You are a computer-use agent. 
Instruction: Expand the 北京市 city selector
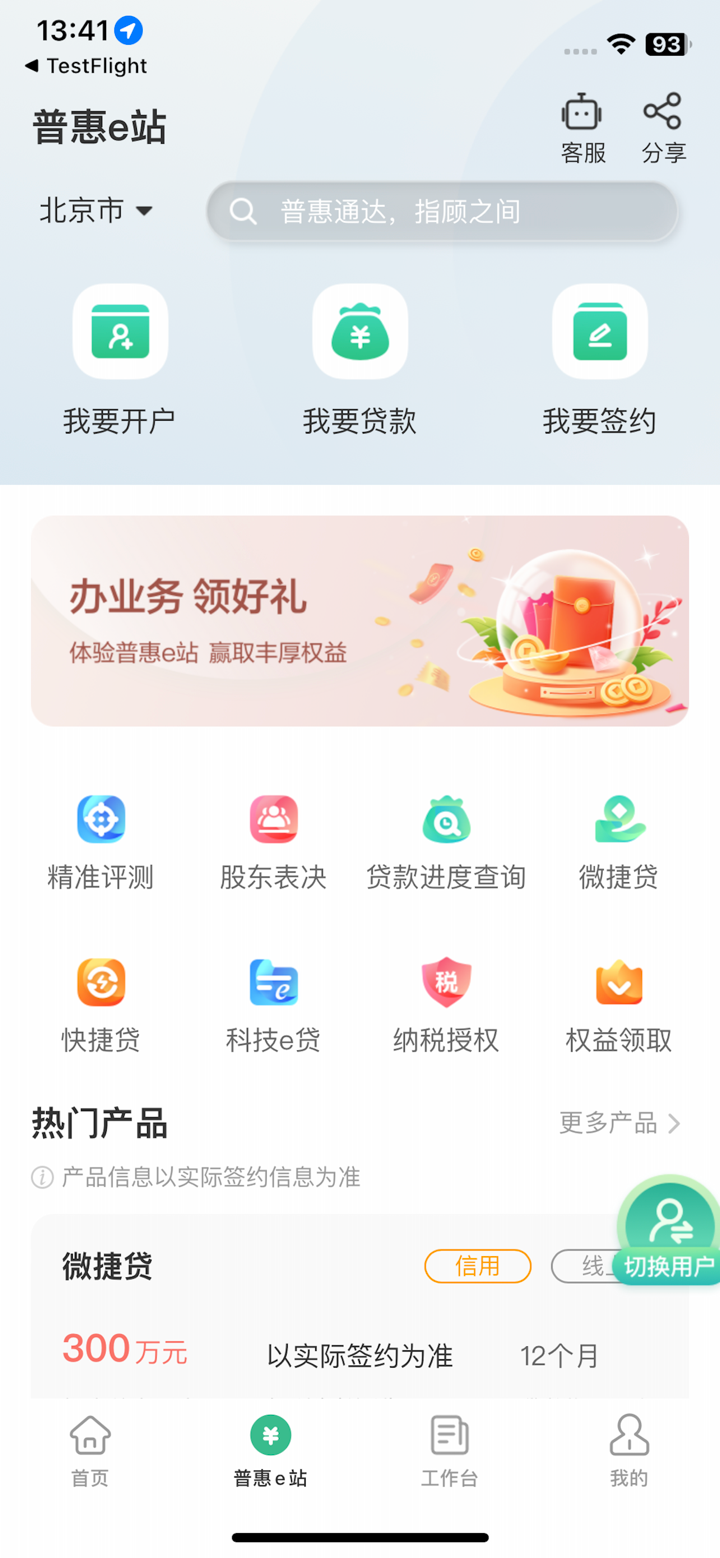click(96, 211)
